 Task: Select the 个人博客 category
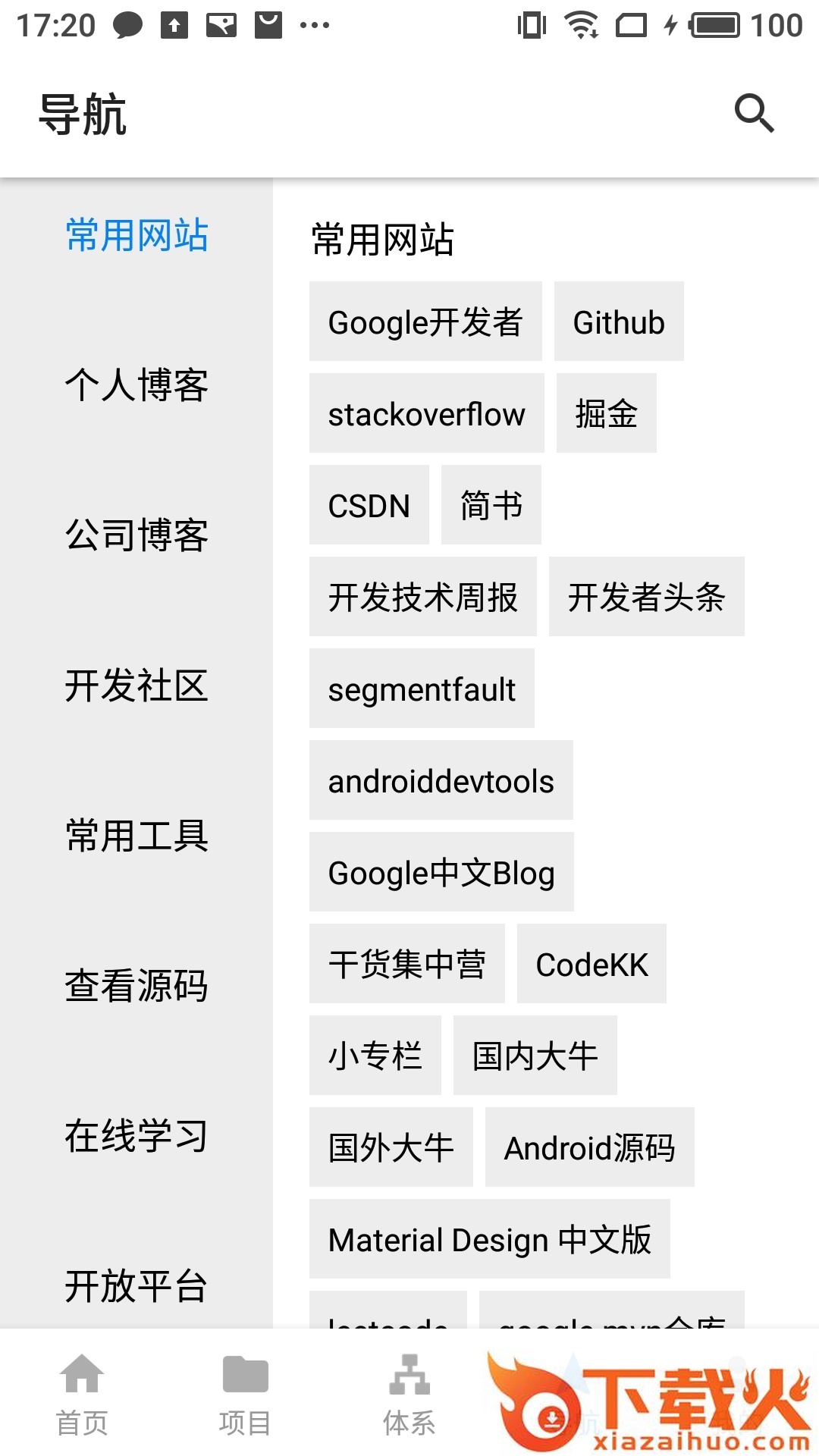click(136, 385)
